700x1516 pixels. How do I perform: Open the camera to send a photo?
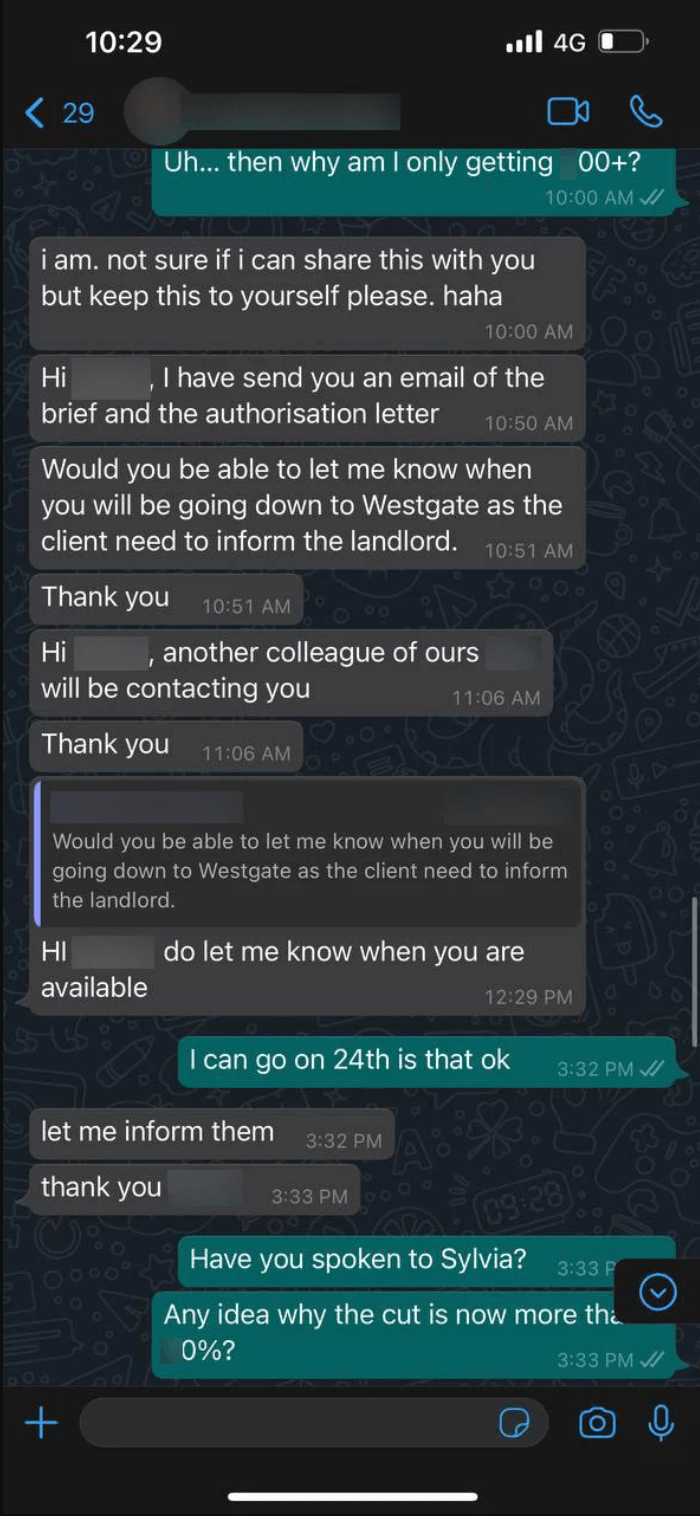[x=597, y=1423]
